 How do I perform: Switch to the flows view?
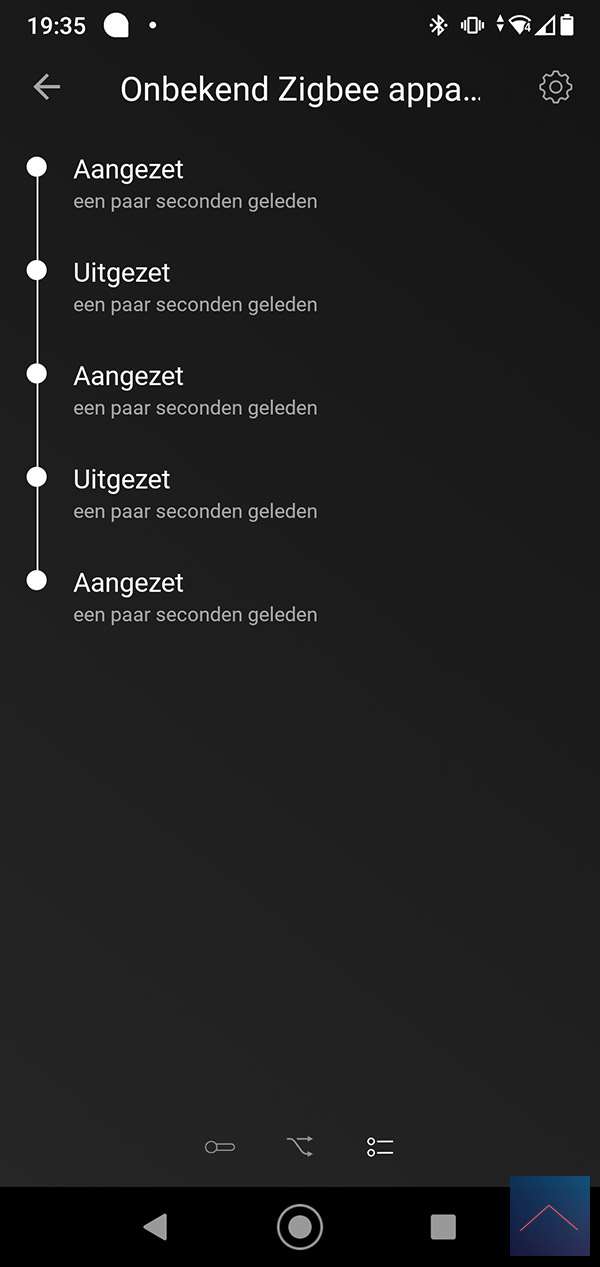(x=300, y=1147)
